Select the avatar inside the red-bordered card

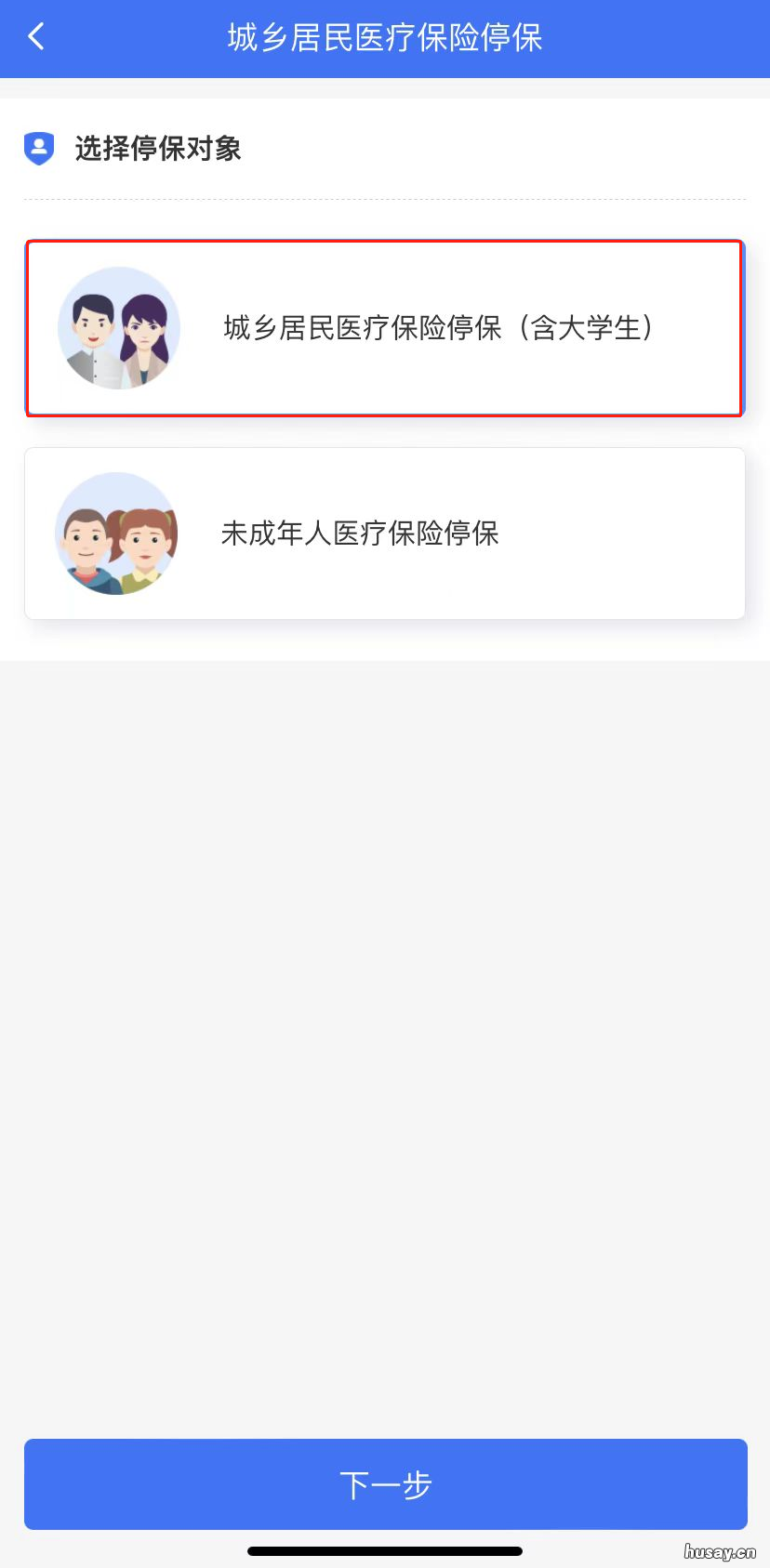coord(119,327)
